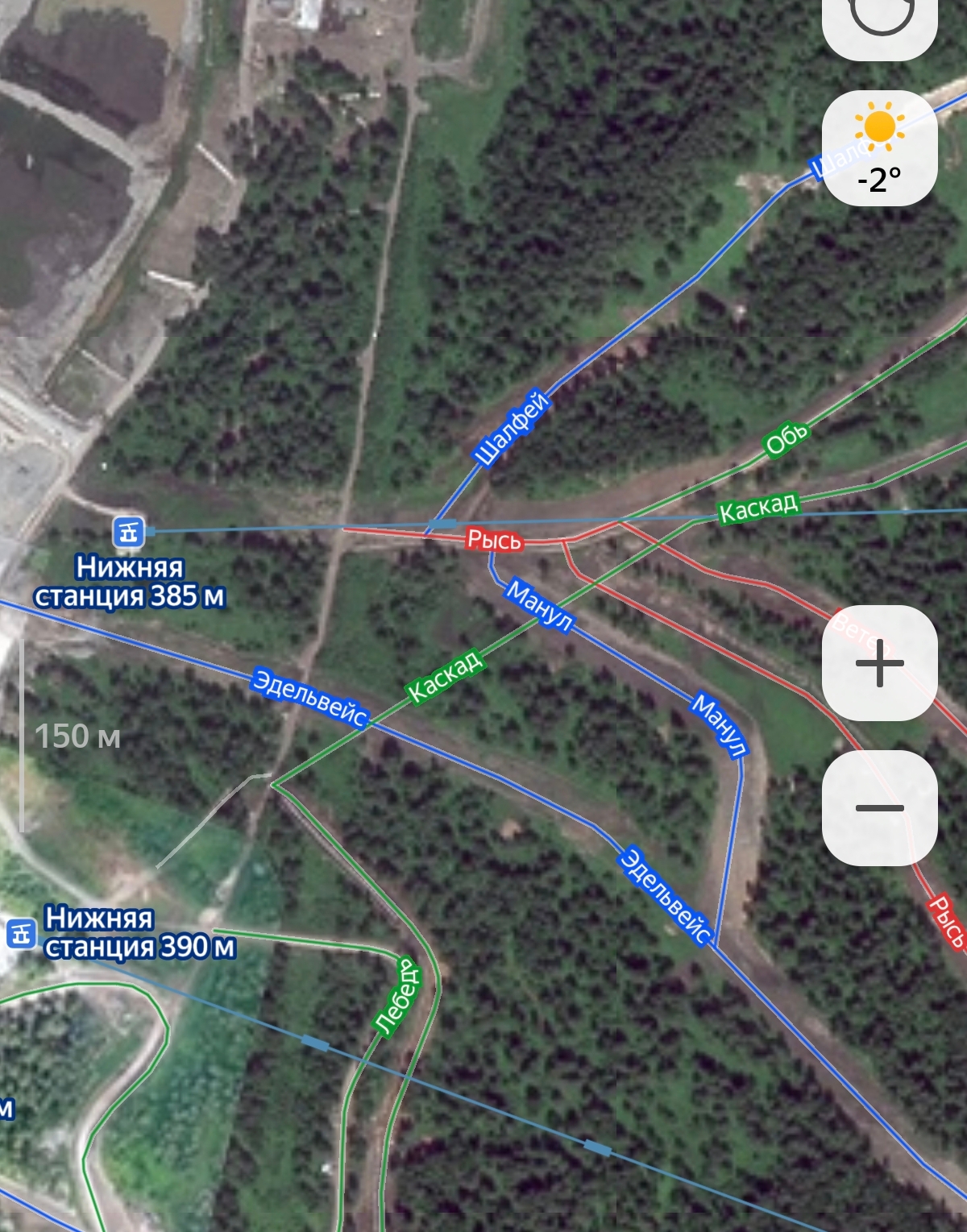Open the weather widget showing -2°

879,149
